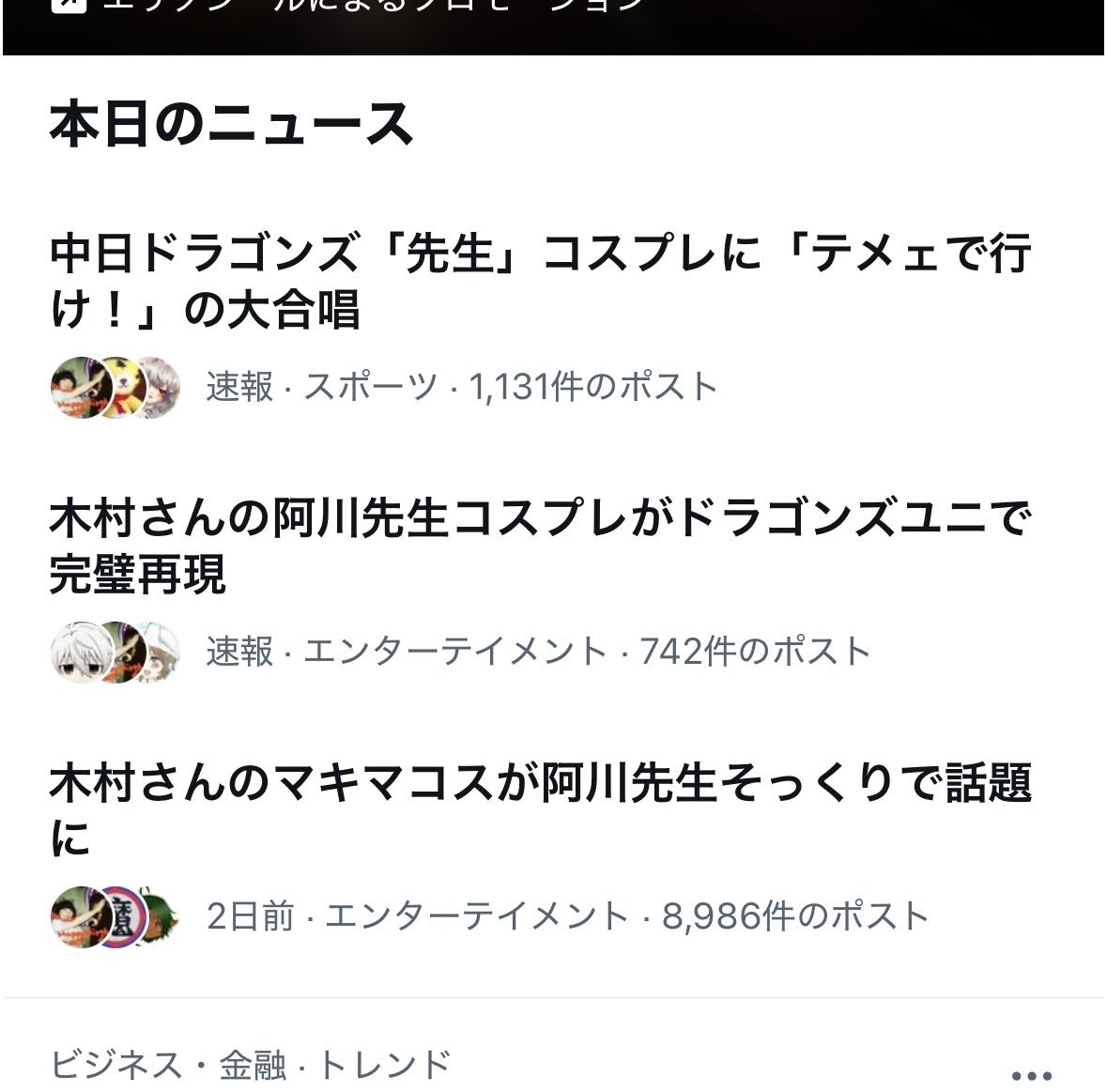This screenshot has width=1107, height=1092.
Task: Open the 中日ドラゴンズ「先生」コスプレ news story
Action: (x=540, y=282)
